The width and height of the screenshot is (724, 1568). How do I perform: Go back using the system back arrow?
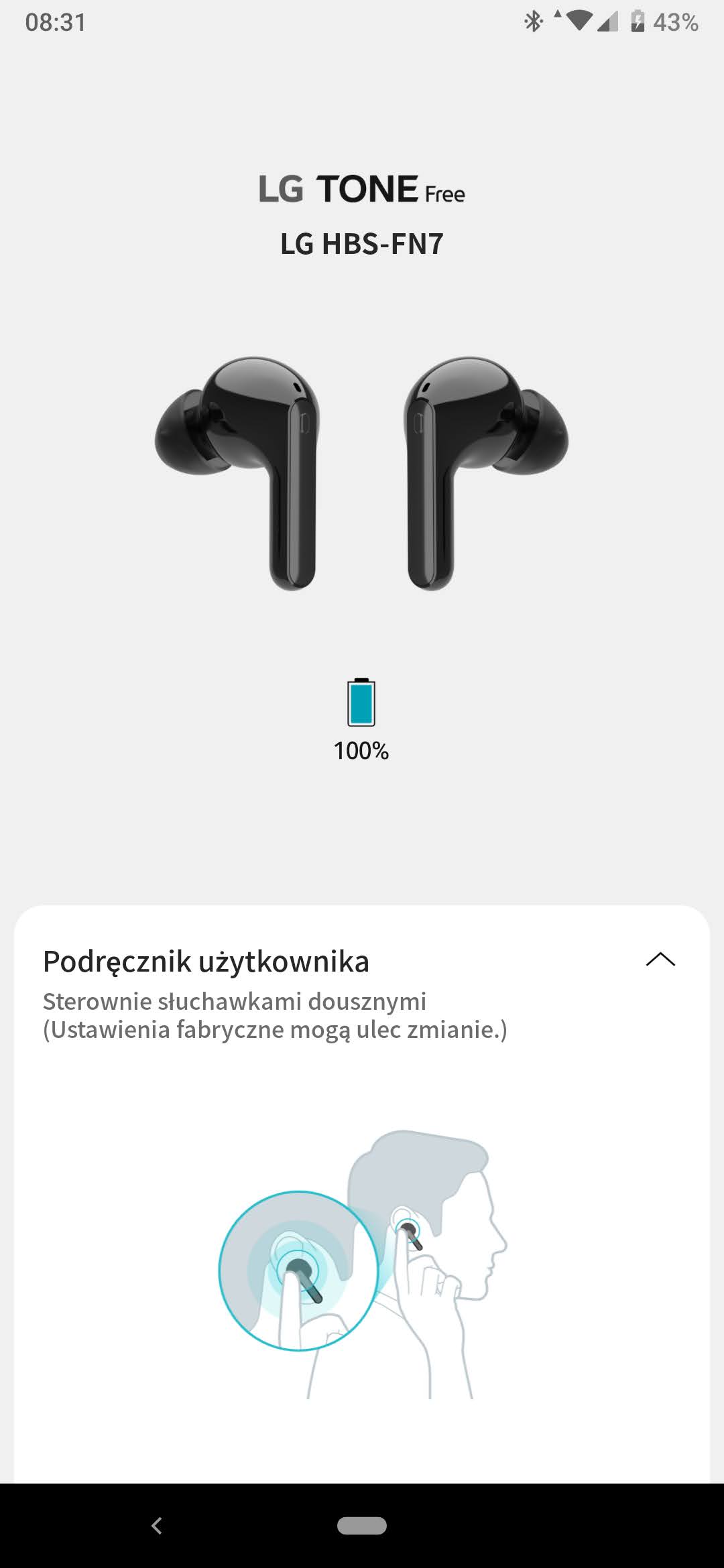click(157, 1526)
